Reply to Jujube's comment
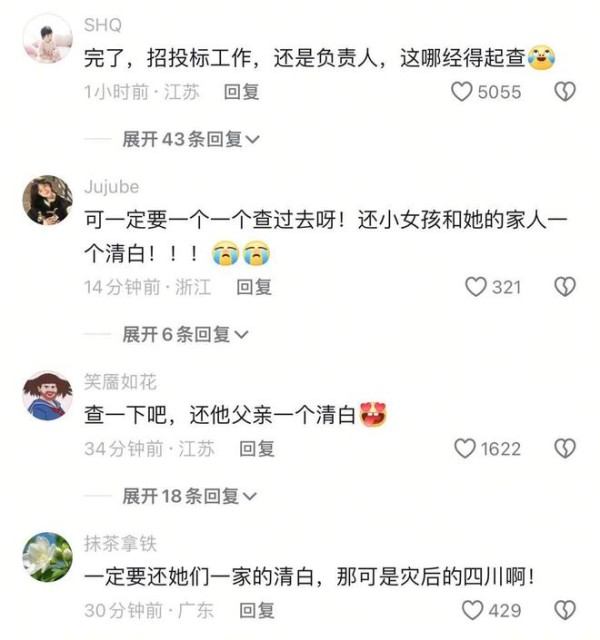 pos(253,287)
